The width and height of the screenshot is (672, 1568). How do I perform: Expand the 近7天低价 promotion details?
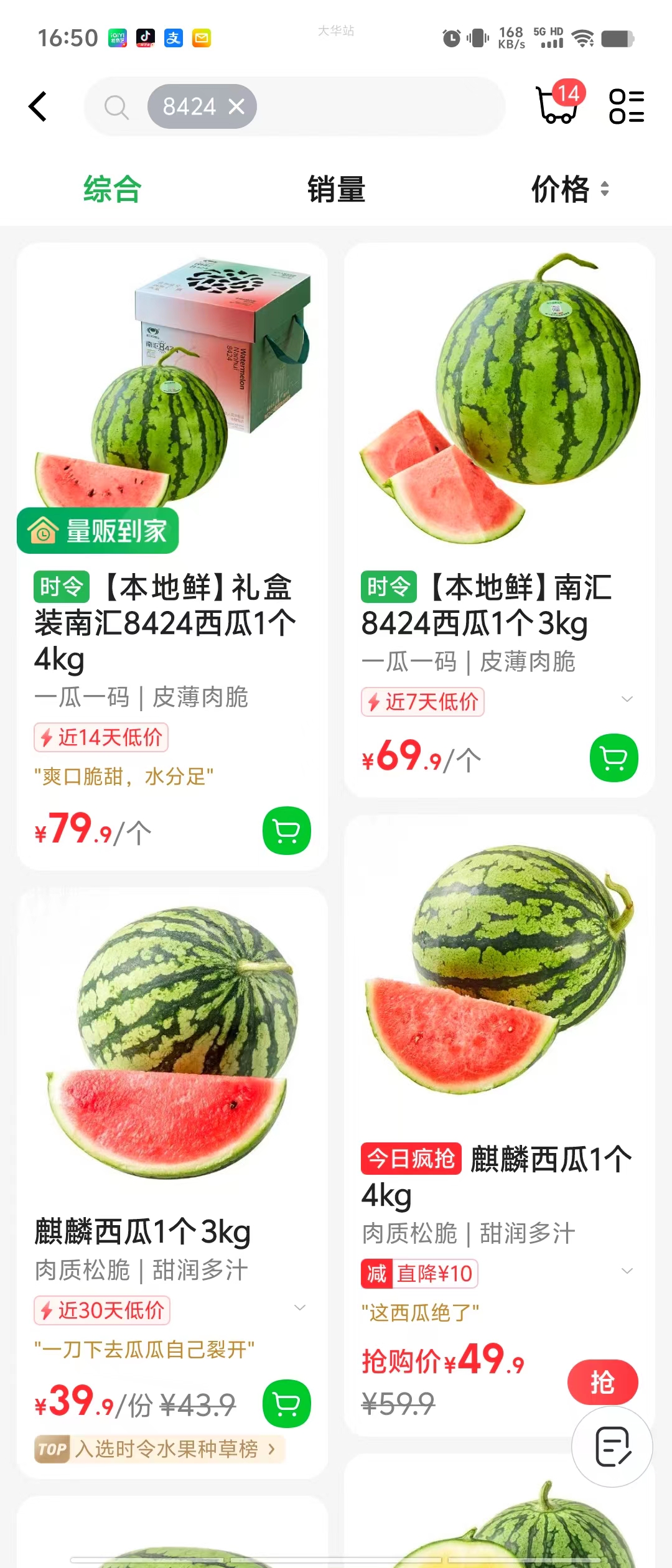click(x=627, y=699)
